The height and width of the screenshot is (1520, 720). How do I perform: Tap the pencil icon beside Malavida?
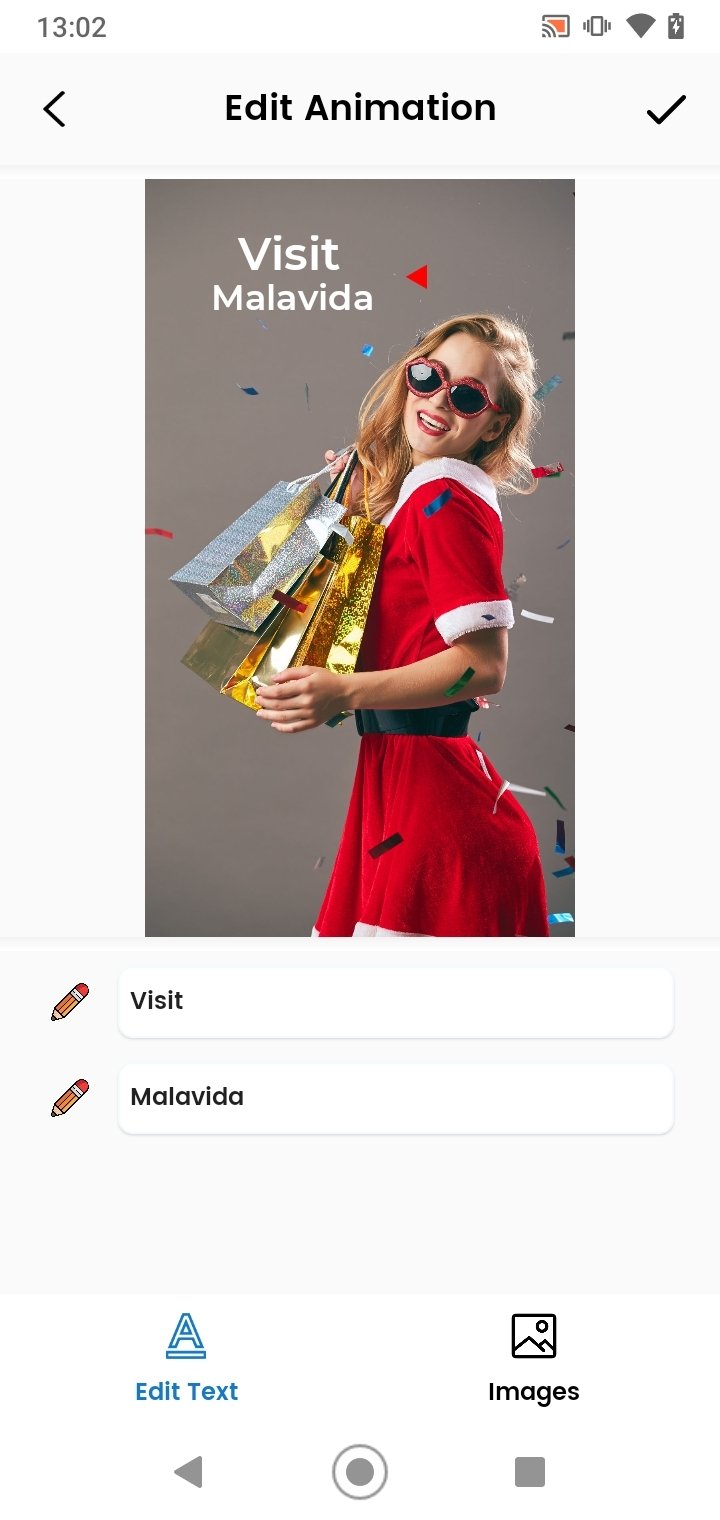point(70,1098)
